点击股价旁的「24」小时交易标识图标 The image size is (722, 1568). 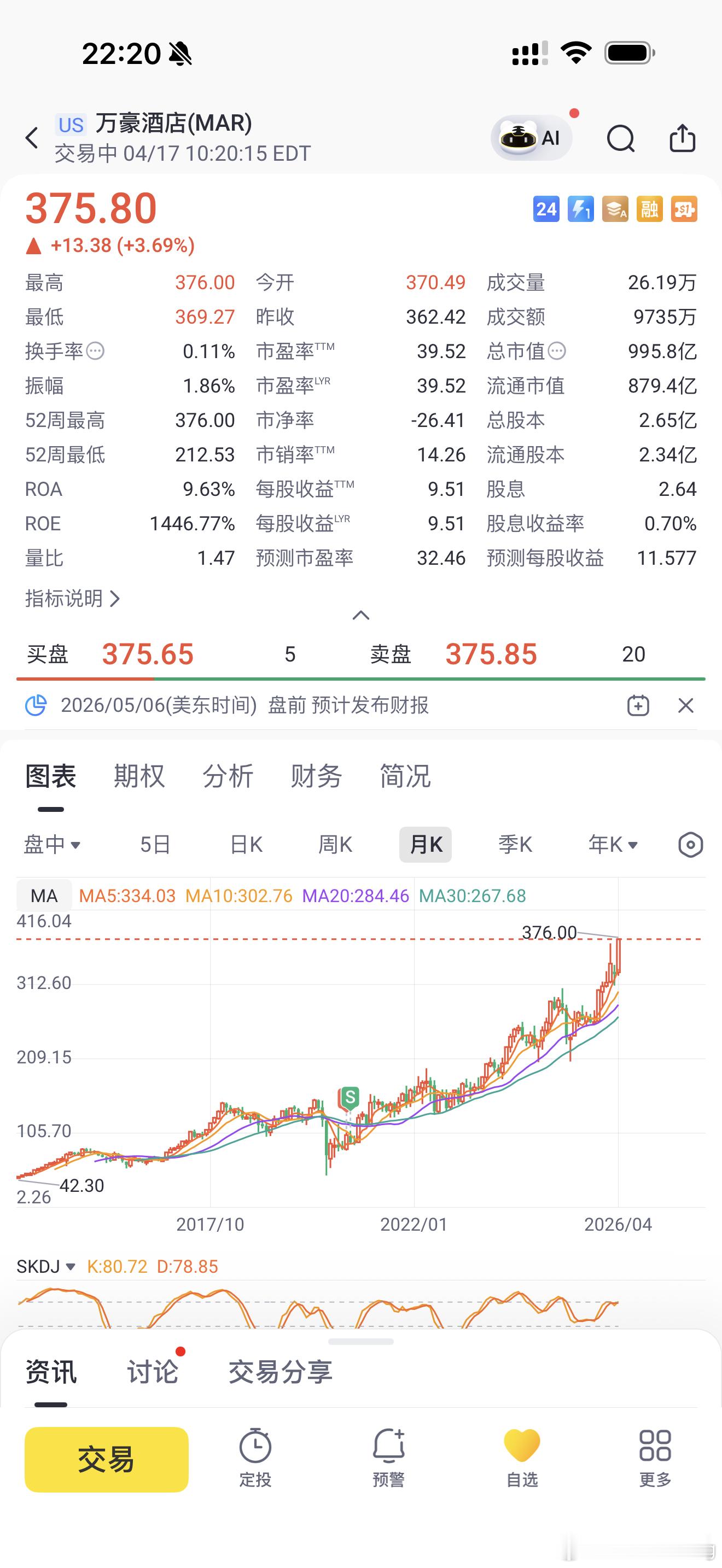click(546, 209)
